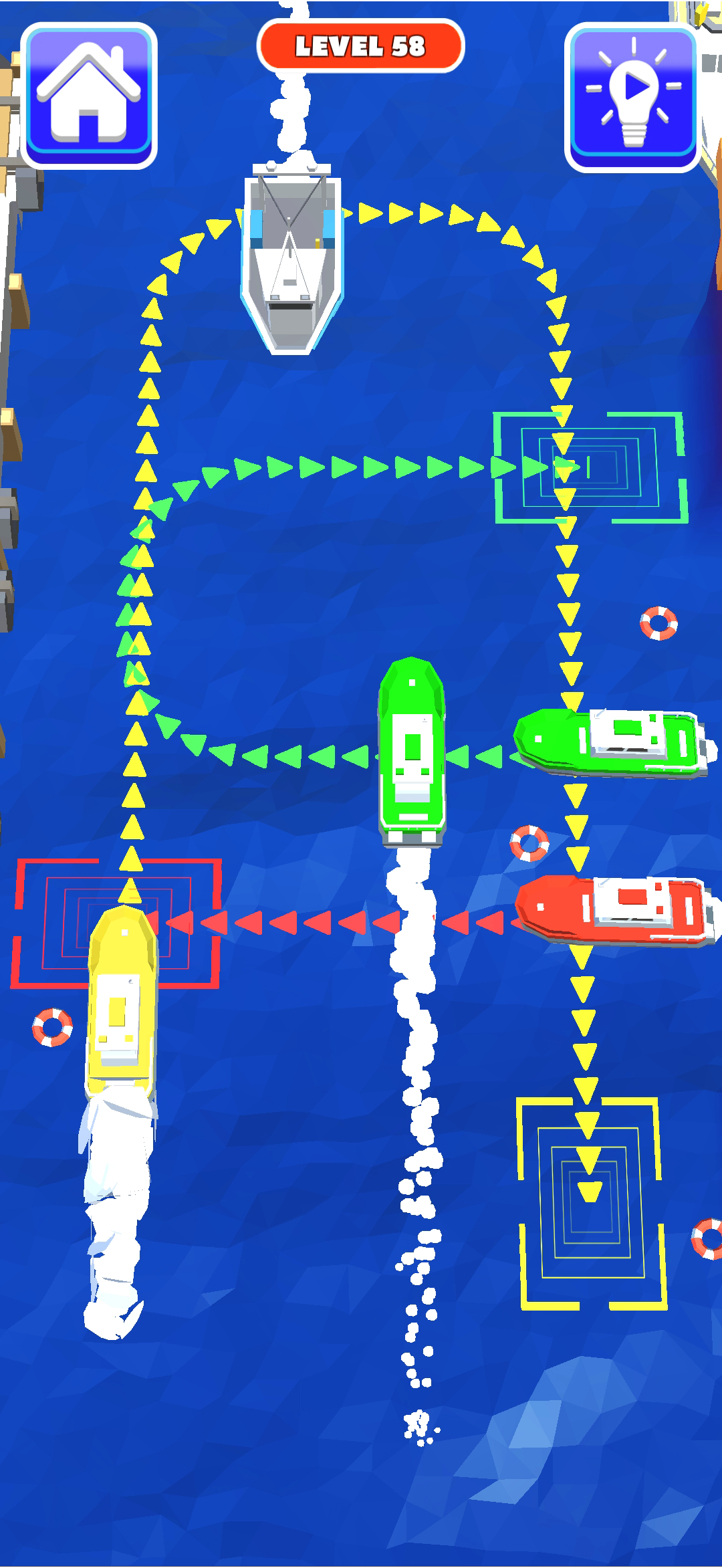
Task: Return to the home menu
Action: click(x=89, y=96)
